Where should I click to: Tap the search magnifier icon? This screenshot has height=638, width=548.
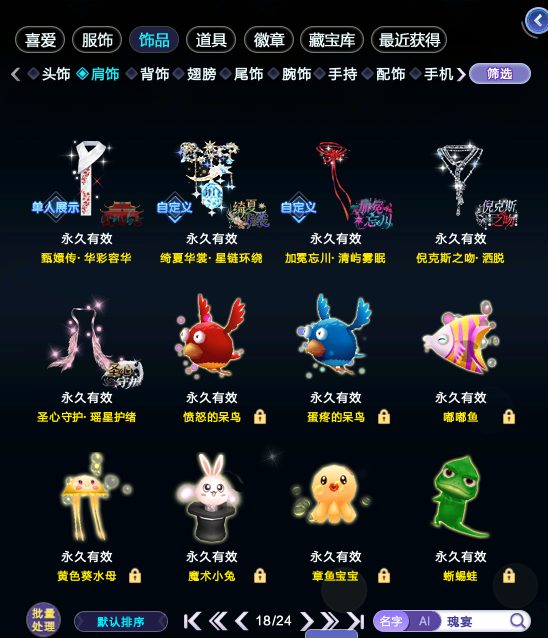point(517,621)
